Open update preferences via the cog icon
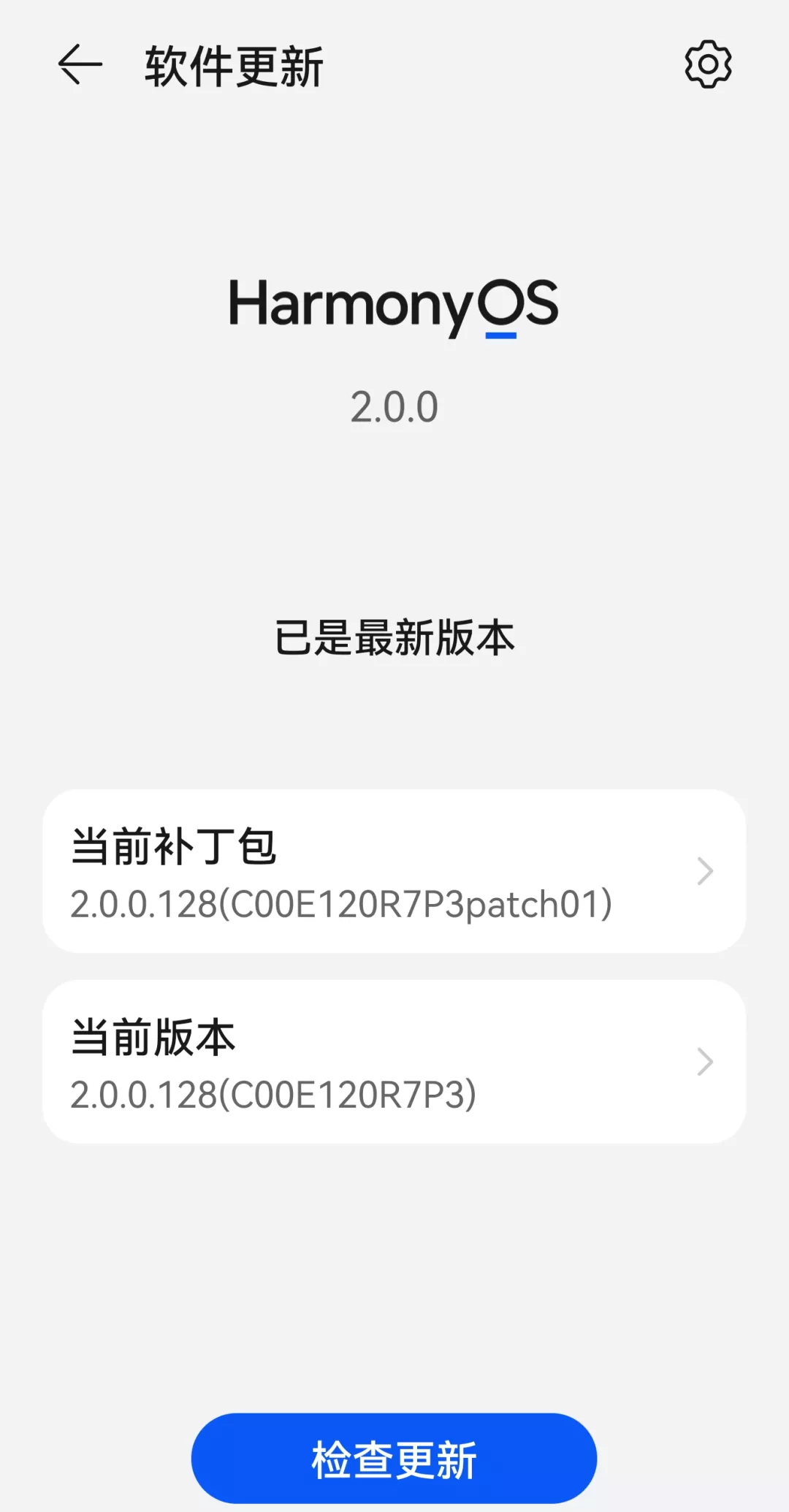The width and height of the screenshot is (789, 1512). pos(707,64)
